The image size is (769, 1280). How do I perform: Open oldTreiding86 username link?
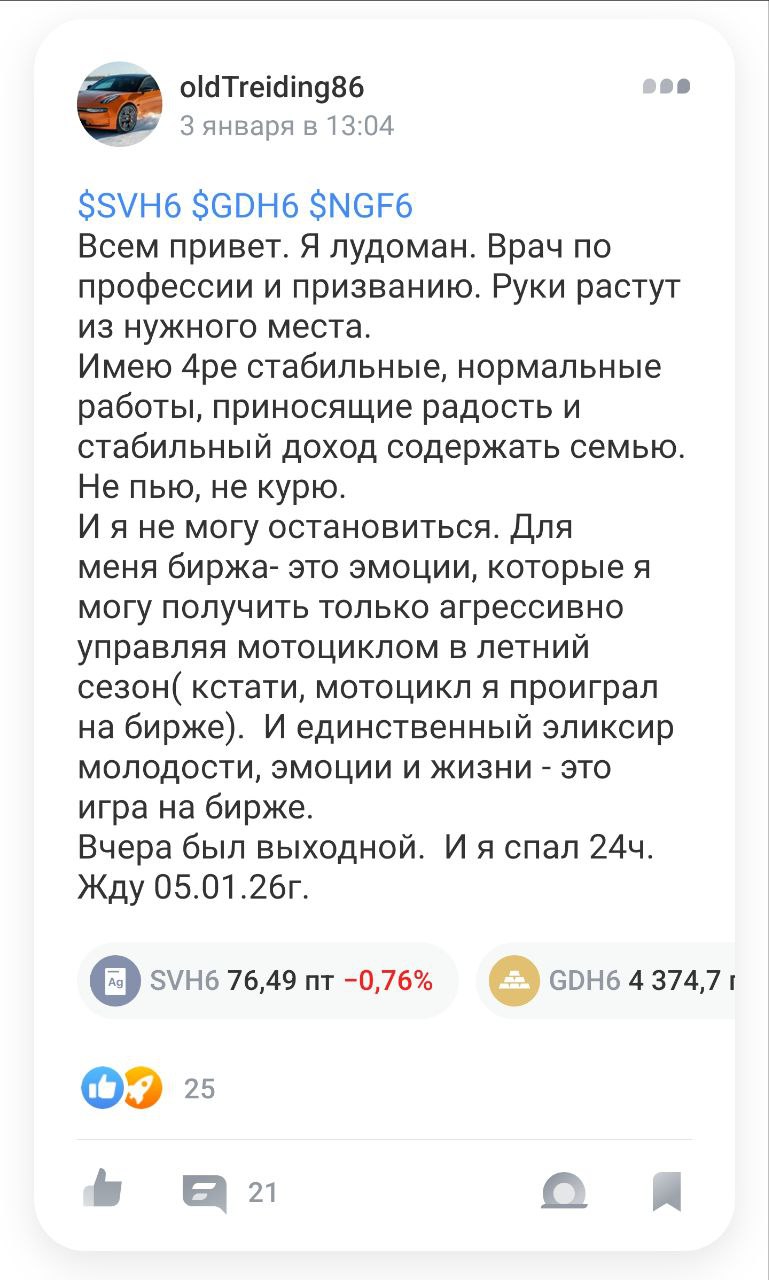[x=271, y=88]
